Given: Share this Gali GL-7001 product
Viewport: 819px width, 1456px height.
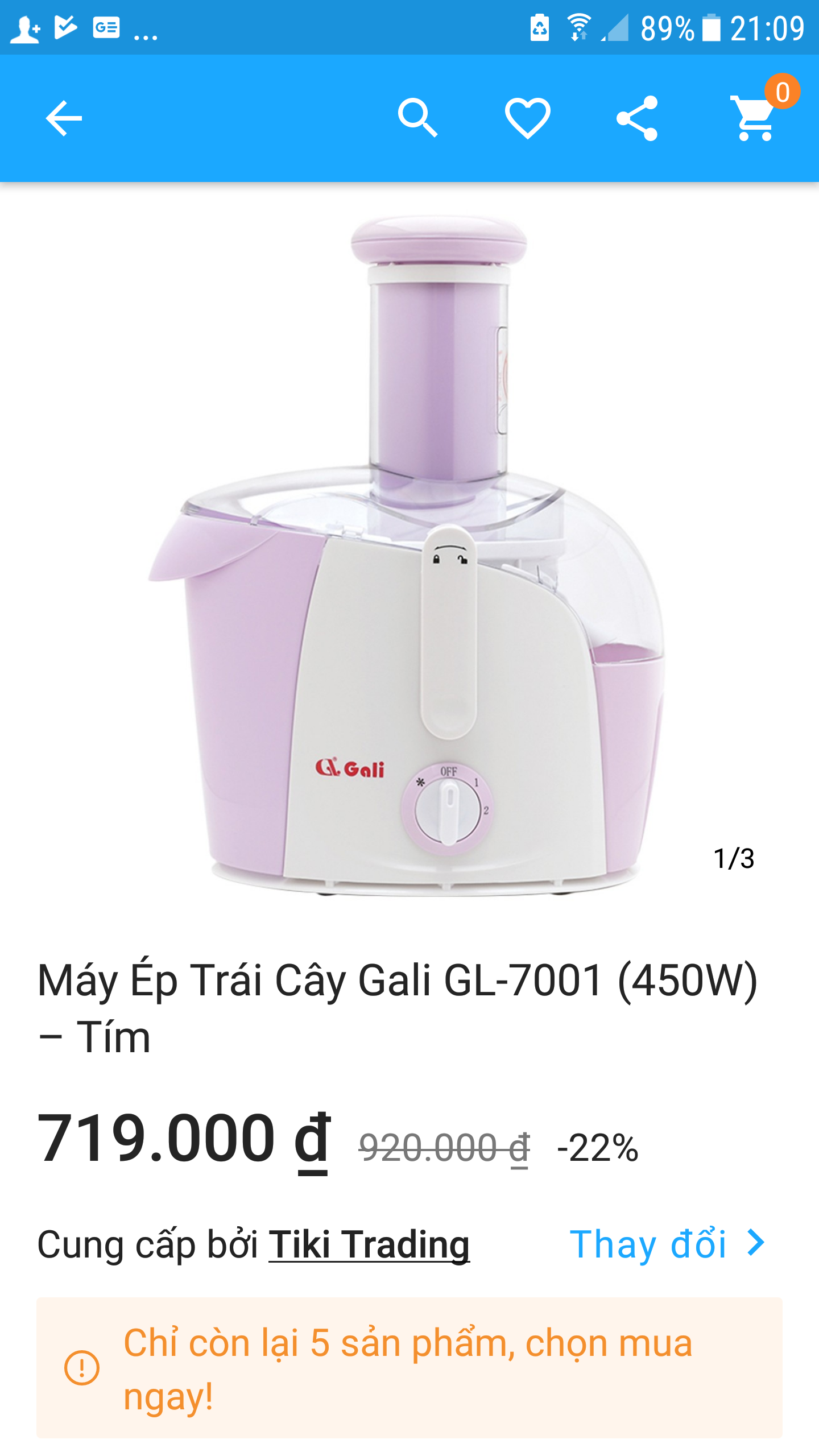Looking at the screenshot, I should [637, 118].
